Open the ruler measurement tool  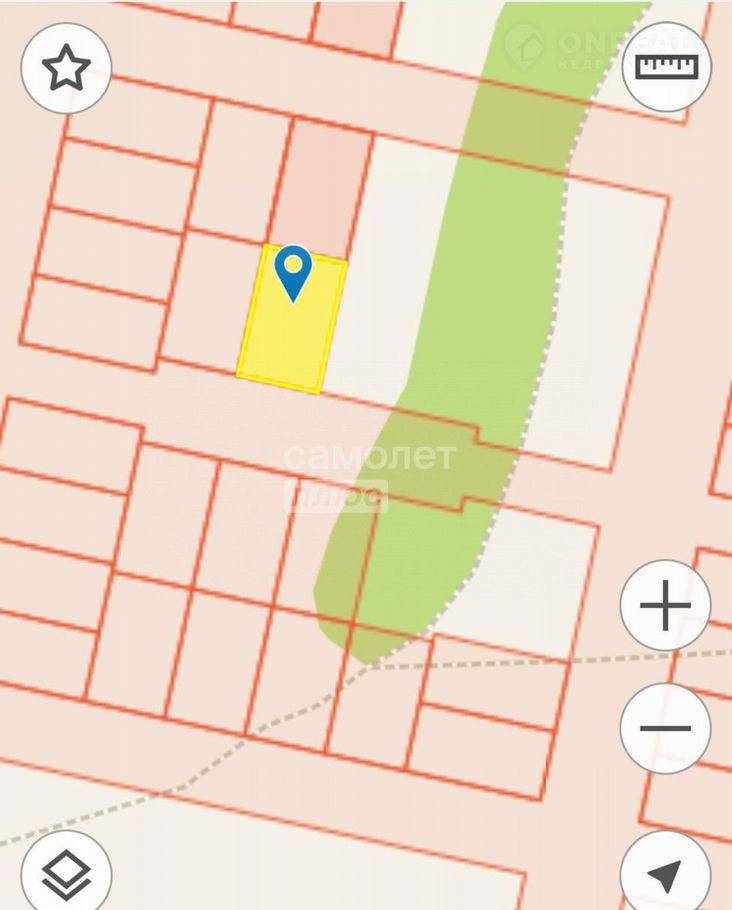pos(666,68)
